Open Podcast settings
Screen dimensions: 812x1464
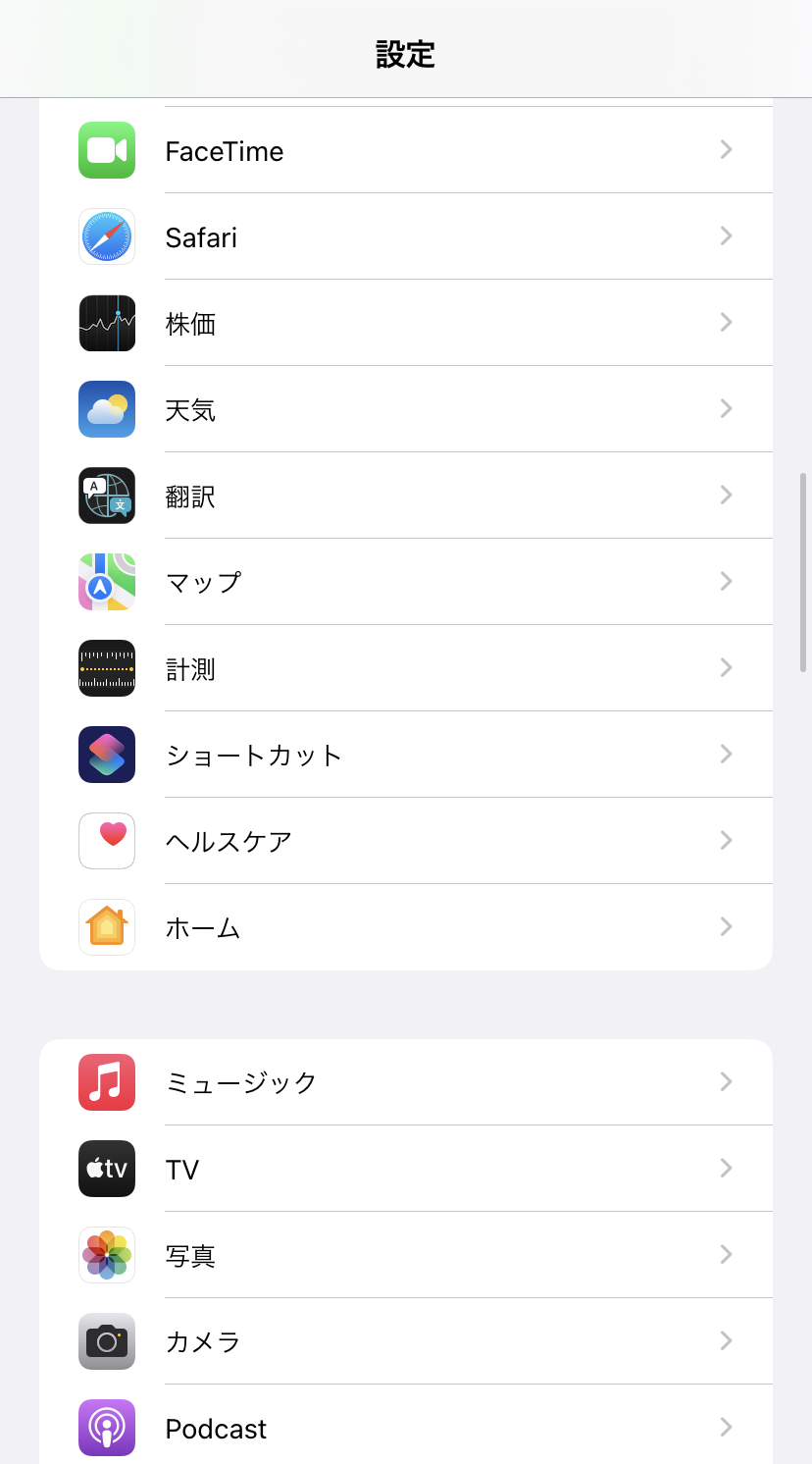point(406,1425)
